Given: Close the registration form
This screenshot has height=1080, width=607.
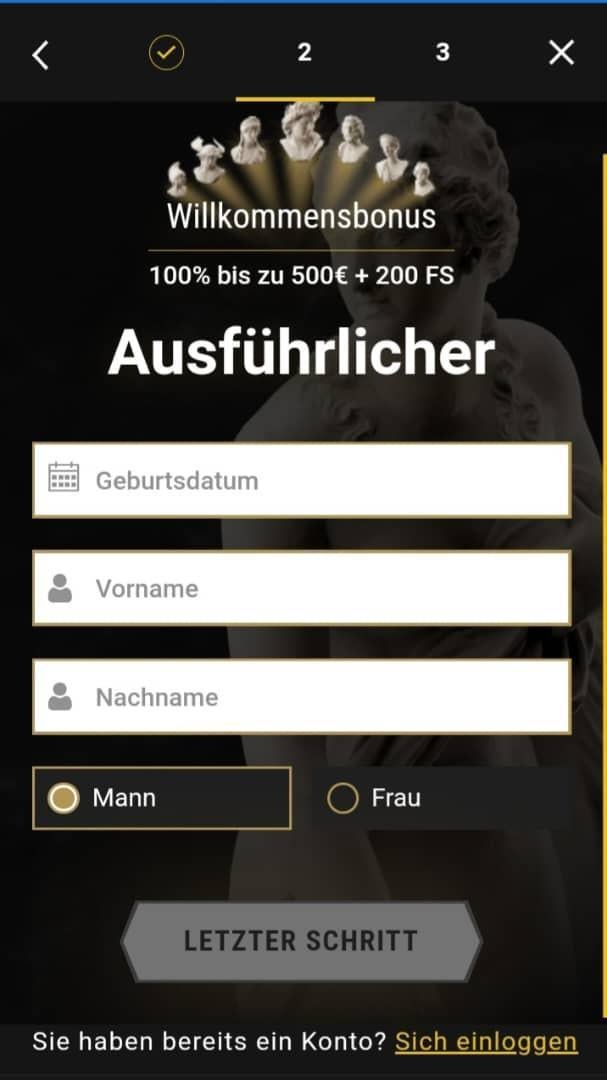Looking at the screenshot, I should click(x=562, y=53).
